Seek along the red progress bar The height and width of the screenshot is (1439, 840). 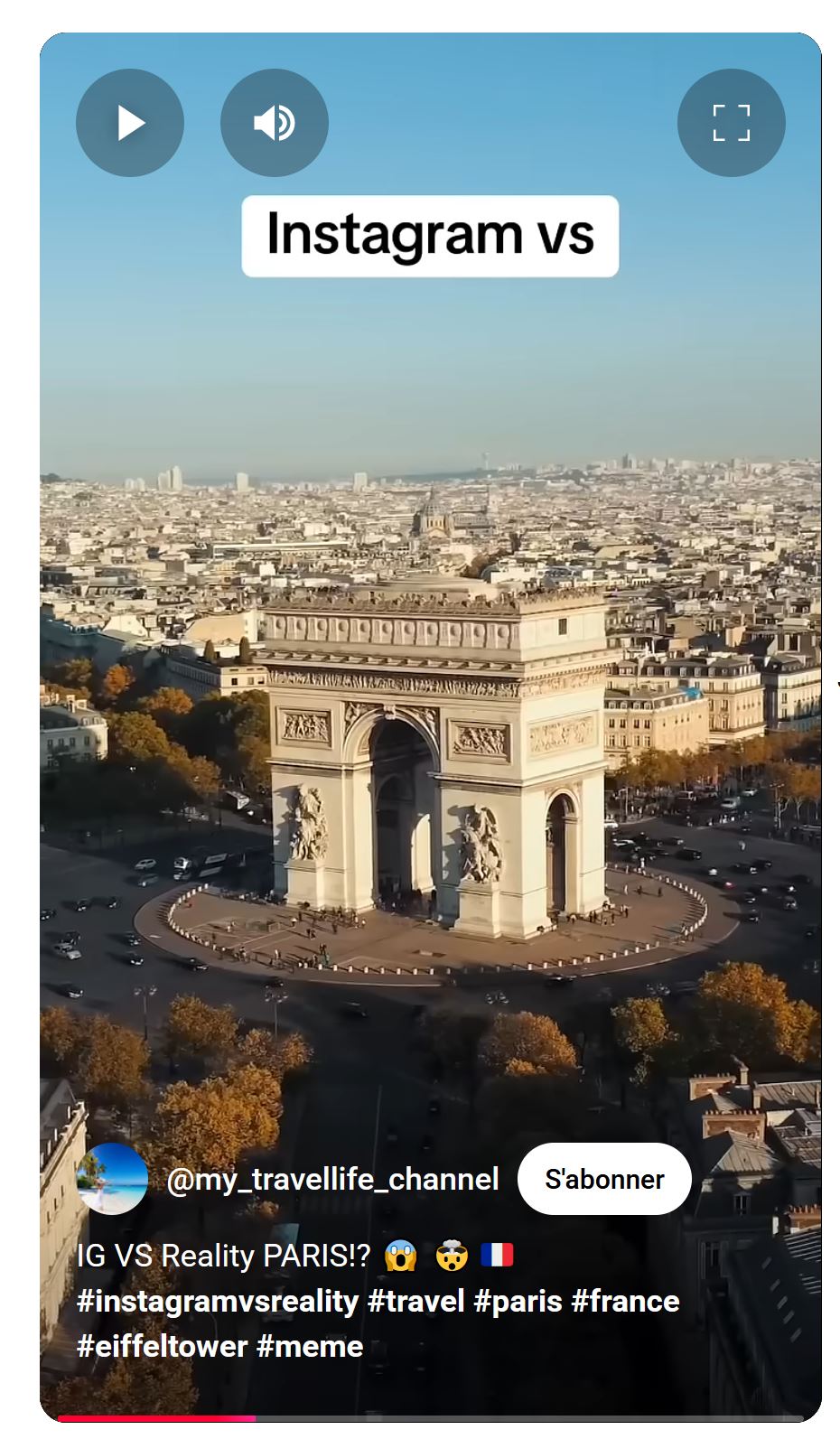[431, 1418]
